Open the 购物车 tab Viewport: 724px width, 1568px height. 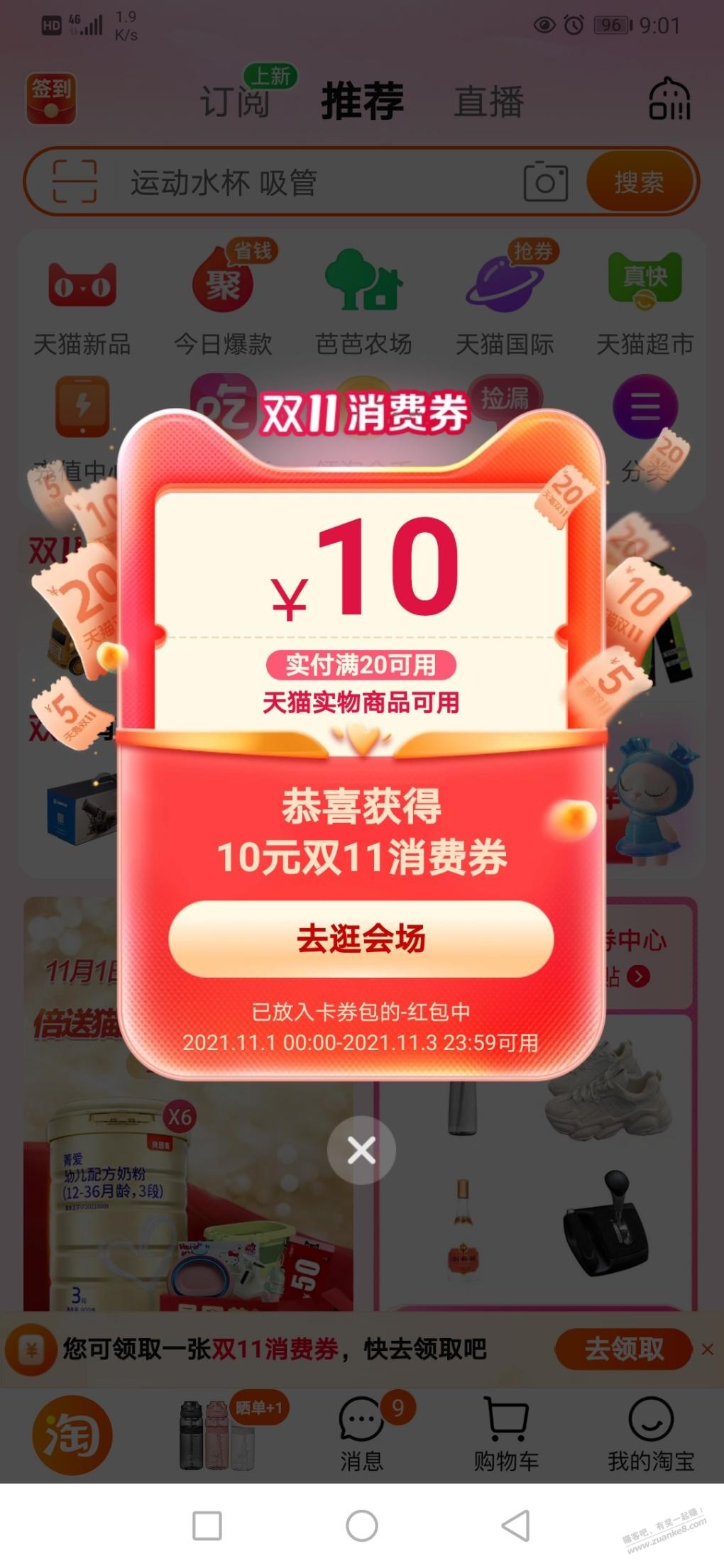tap(506, 1433)
